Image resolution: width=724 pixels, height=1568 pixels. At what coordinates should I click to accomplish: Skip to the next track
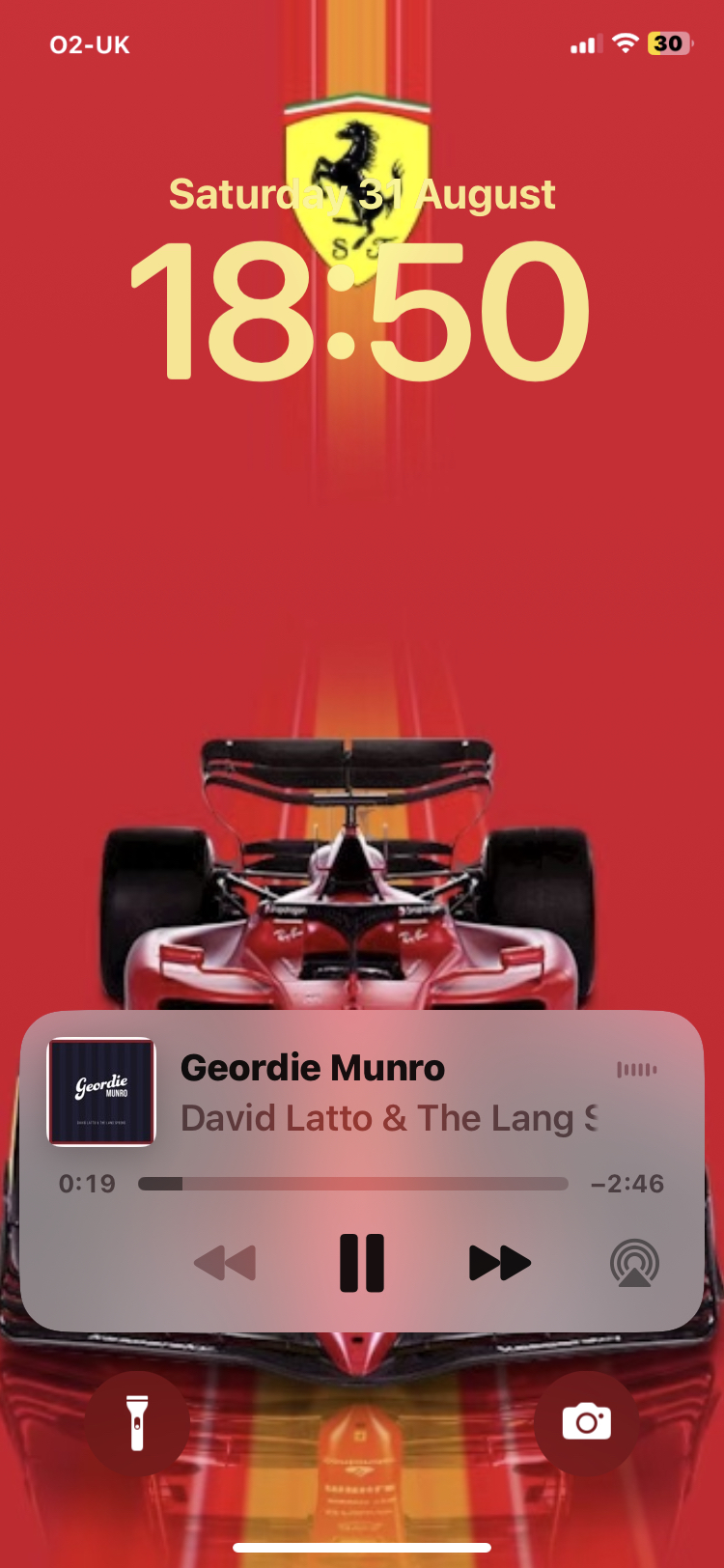499,1262
